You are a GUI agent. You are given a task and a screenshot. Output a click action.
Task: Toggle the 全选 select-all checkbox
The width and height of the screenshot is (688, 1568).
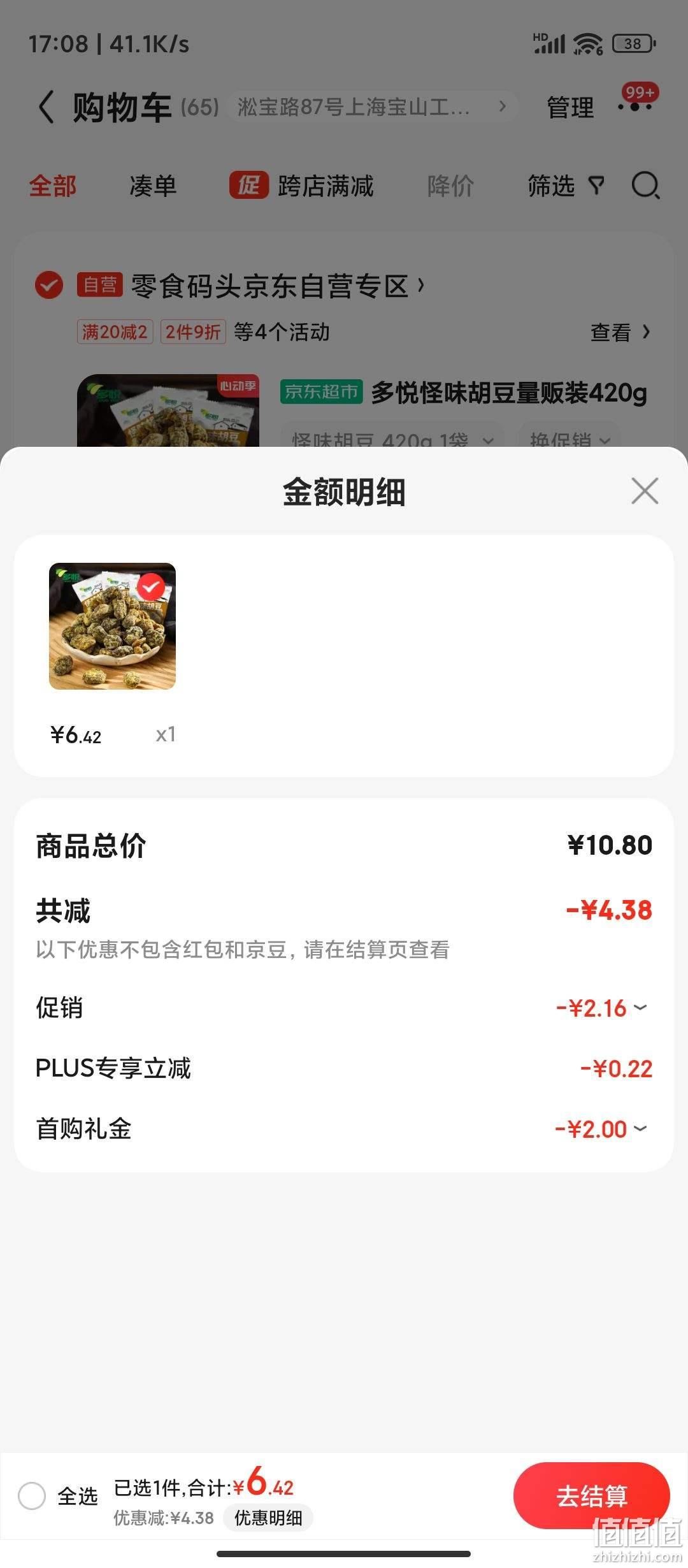point(32,1496)
